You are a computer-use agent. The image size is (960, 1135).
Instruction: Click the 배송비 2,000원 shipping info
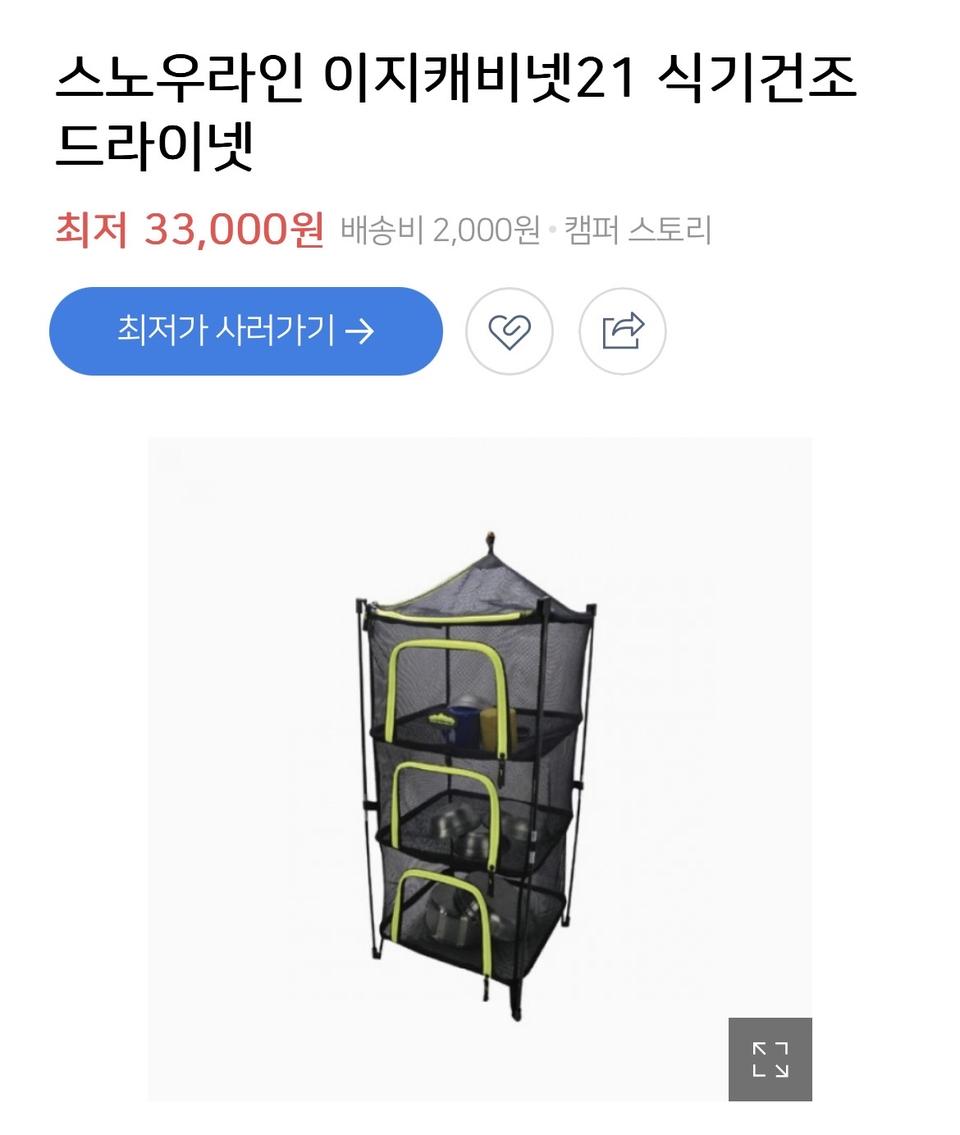440,232
